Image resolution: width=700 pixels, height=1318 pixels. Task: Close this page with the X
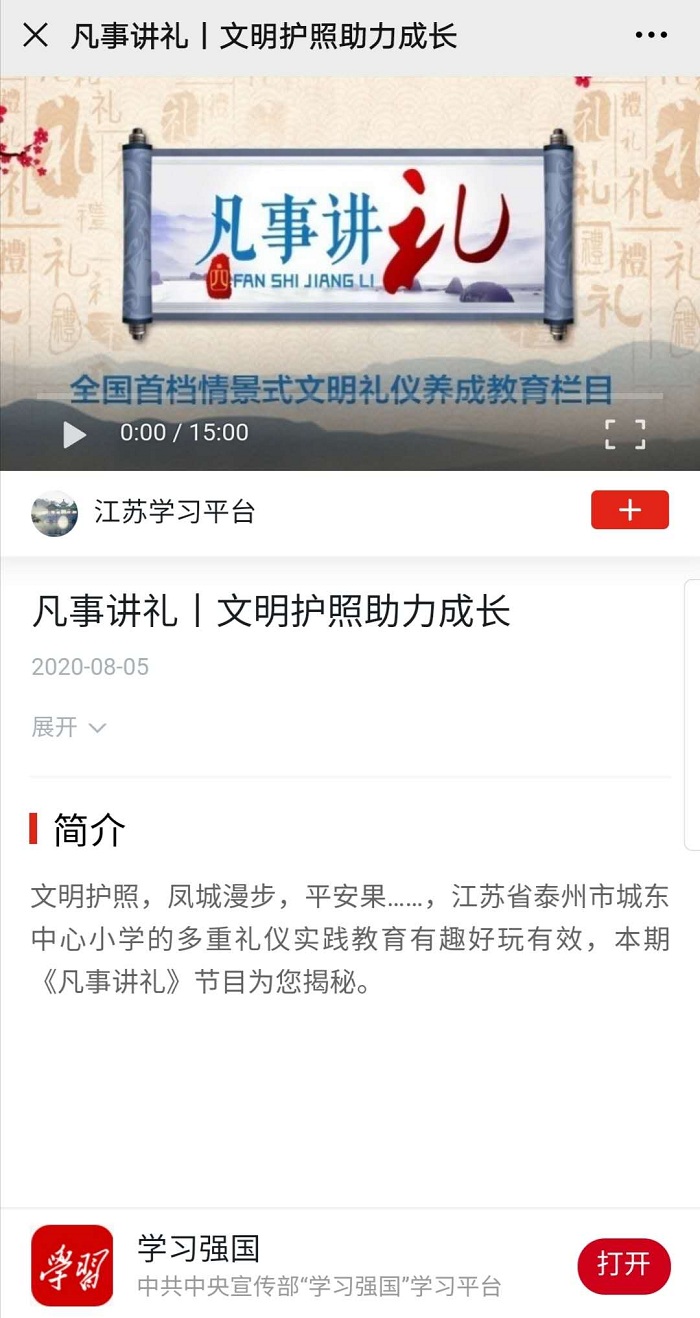35,36
